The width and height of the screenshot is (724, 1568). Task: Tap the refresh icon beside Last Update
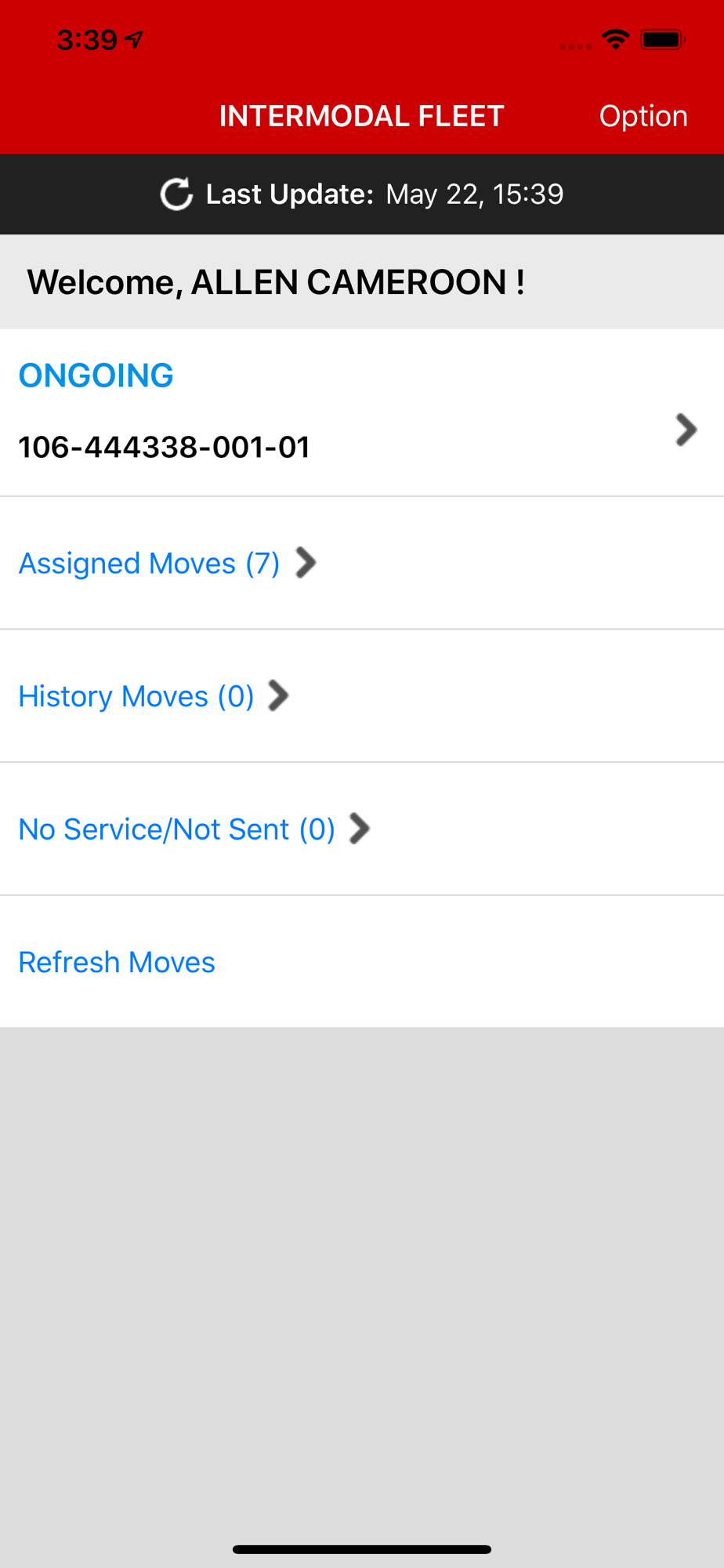pos(177,194)
